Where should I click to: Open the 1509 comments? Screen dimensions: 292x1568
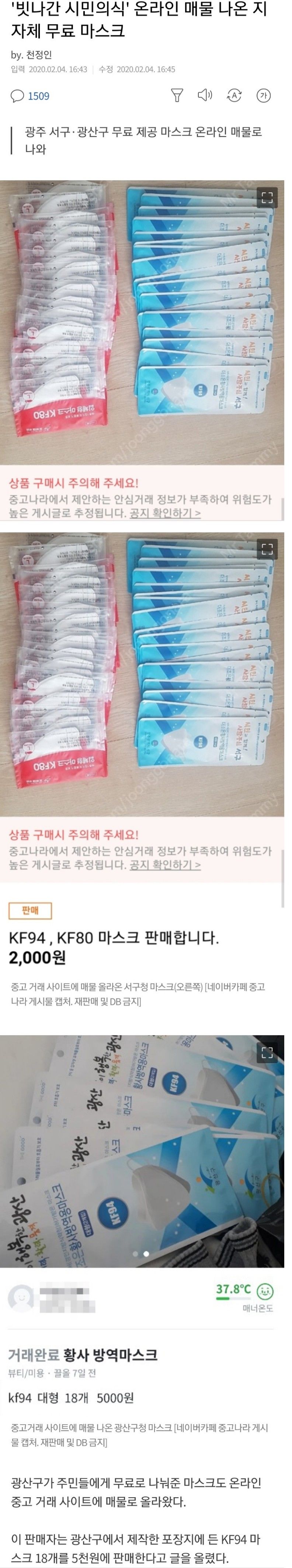30,96
